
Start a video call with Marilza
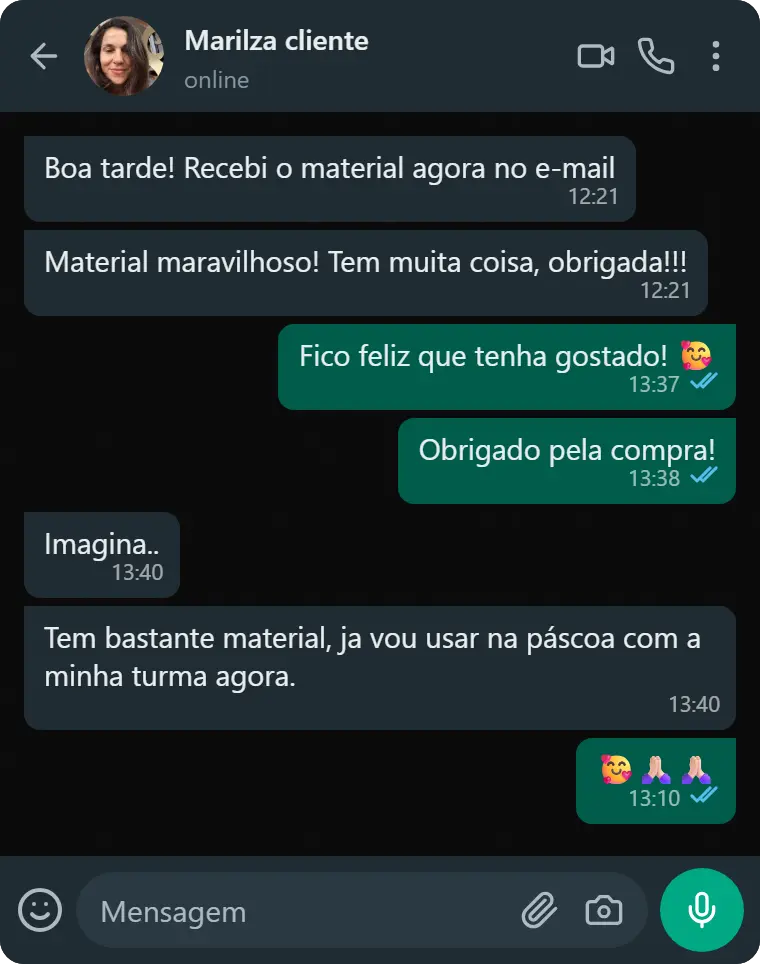tap(595, 56)
